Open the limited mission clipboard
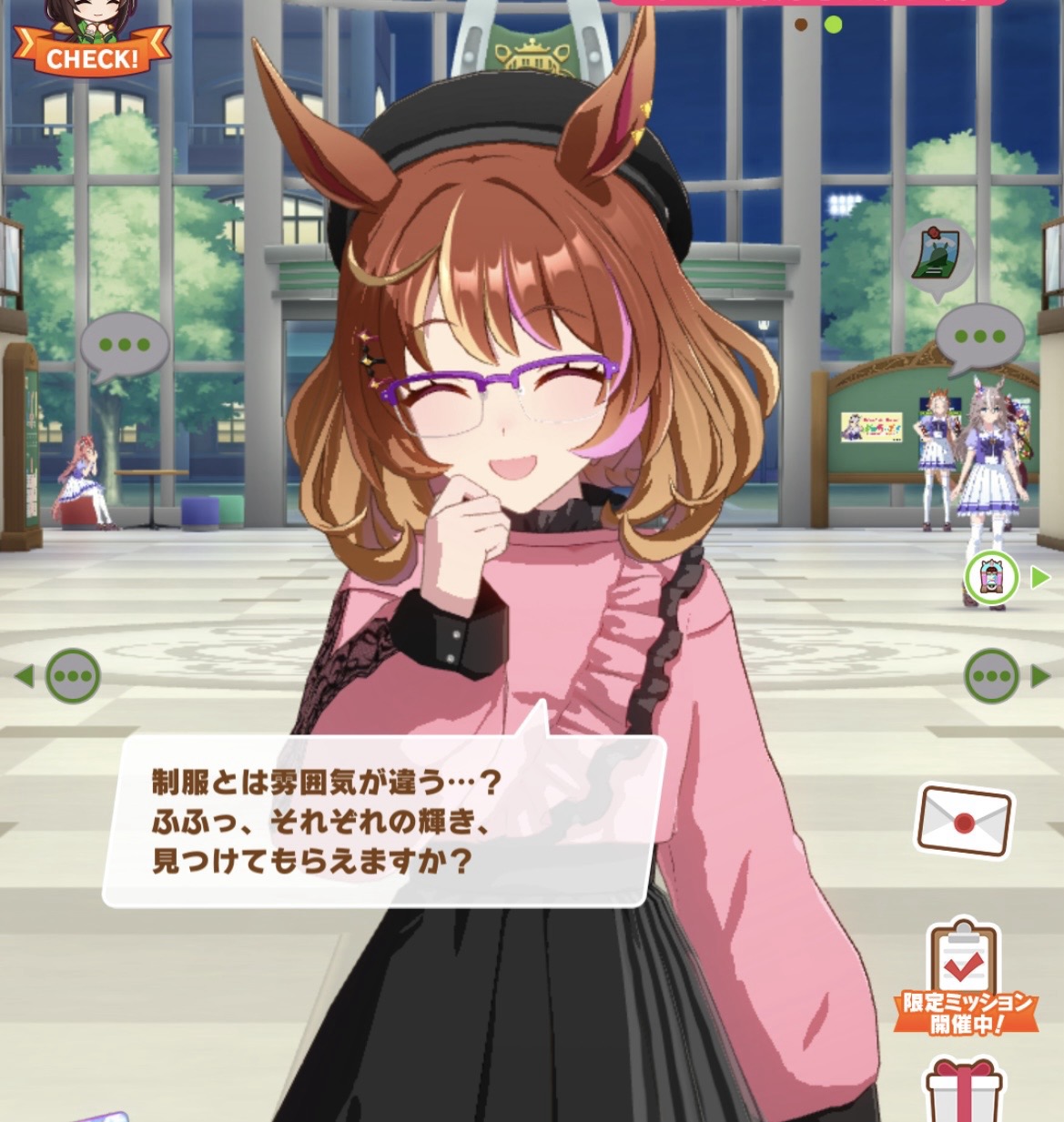 click(965, 980)
